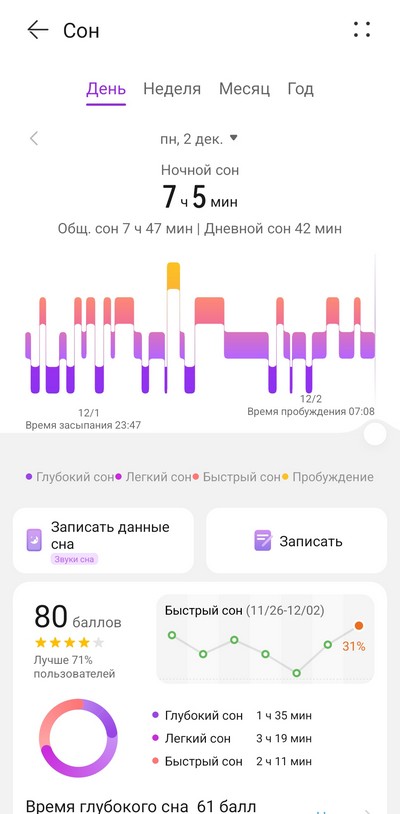Tap the Записать button
The image size is (400, 814).
click(297, 540)
